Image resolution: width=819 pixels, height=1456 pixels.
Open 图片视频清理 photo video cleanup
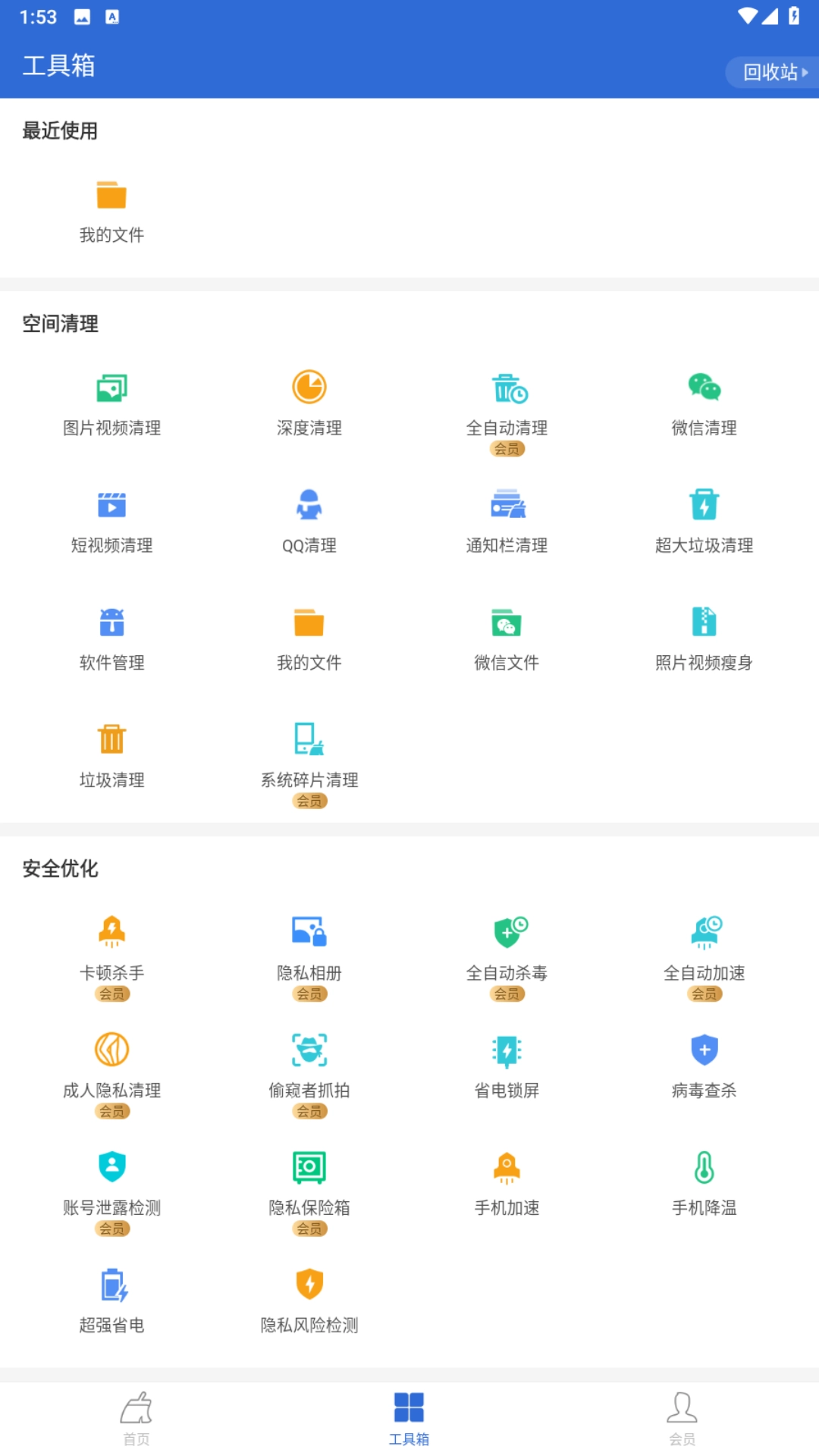[112, 402]
